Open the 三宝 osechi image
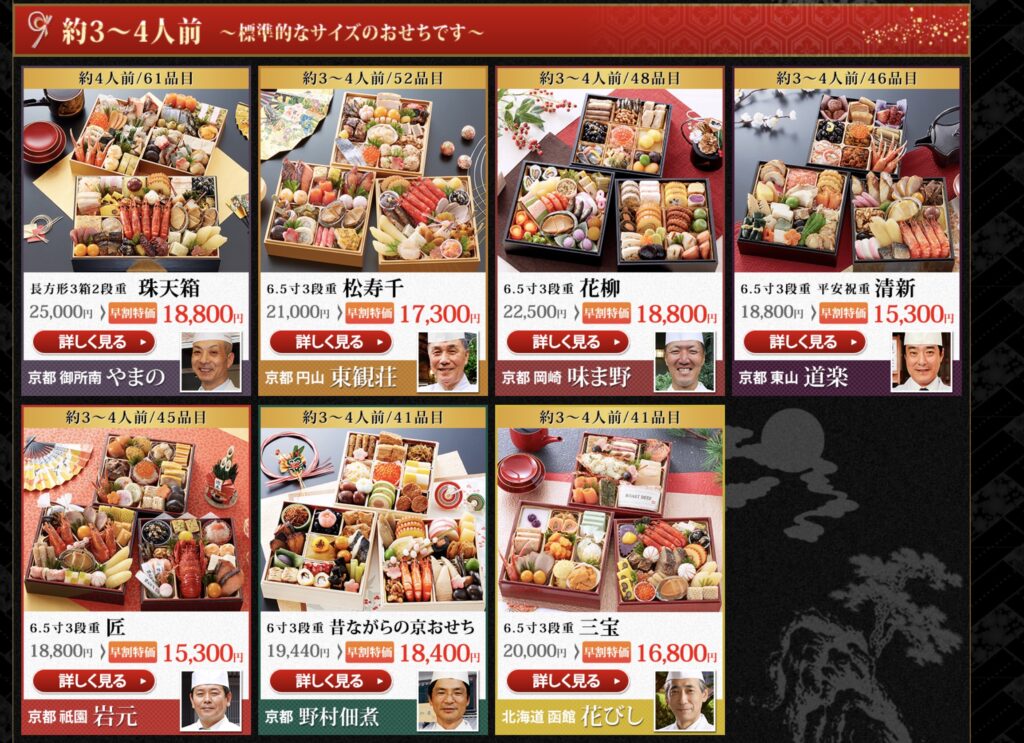 609,518
